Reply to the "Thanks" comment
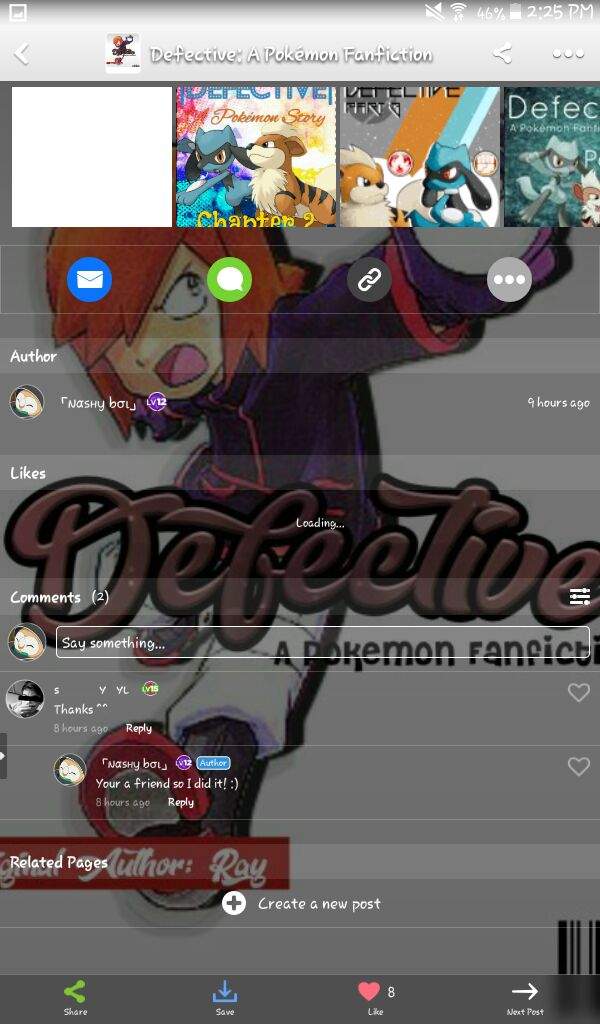The height and width of the screenshot is (1024, 600). click(139, 728)
